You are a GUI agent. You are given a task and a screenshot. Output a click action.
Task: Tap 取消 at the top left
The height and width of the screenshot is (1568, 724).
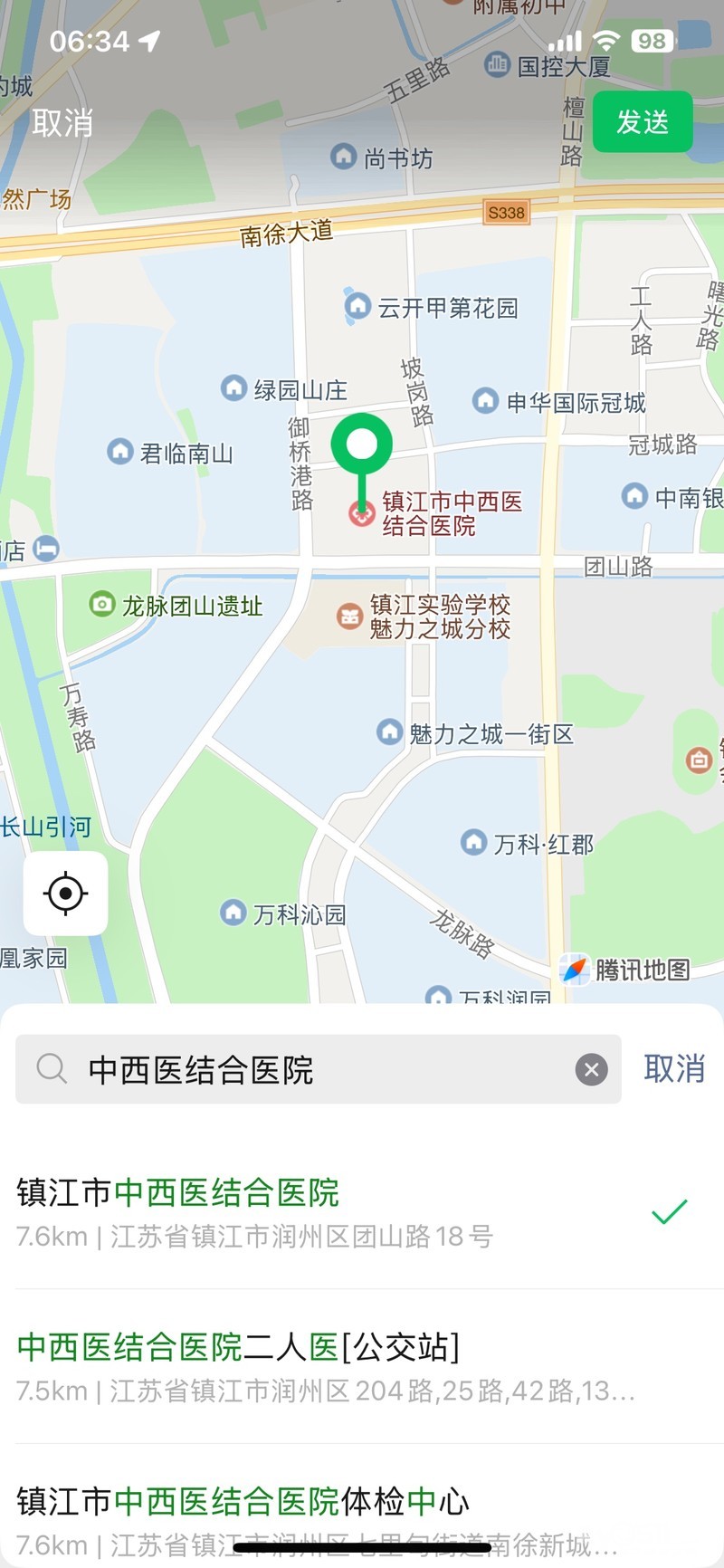pos(62,122)
